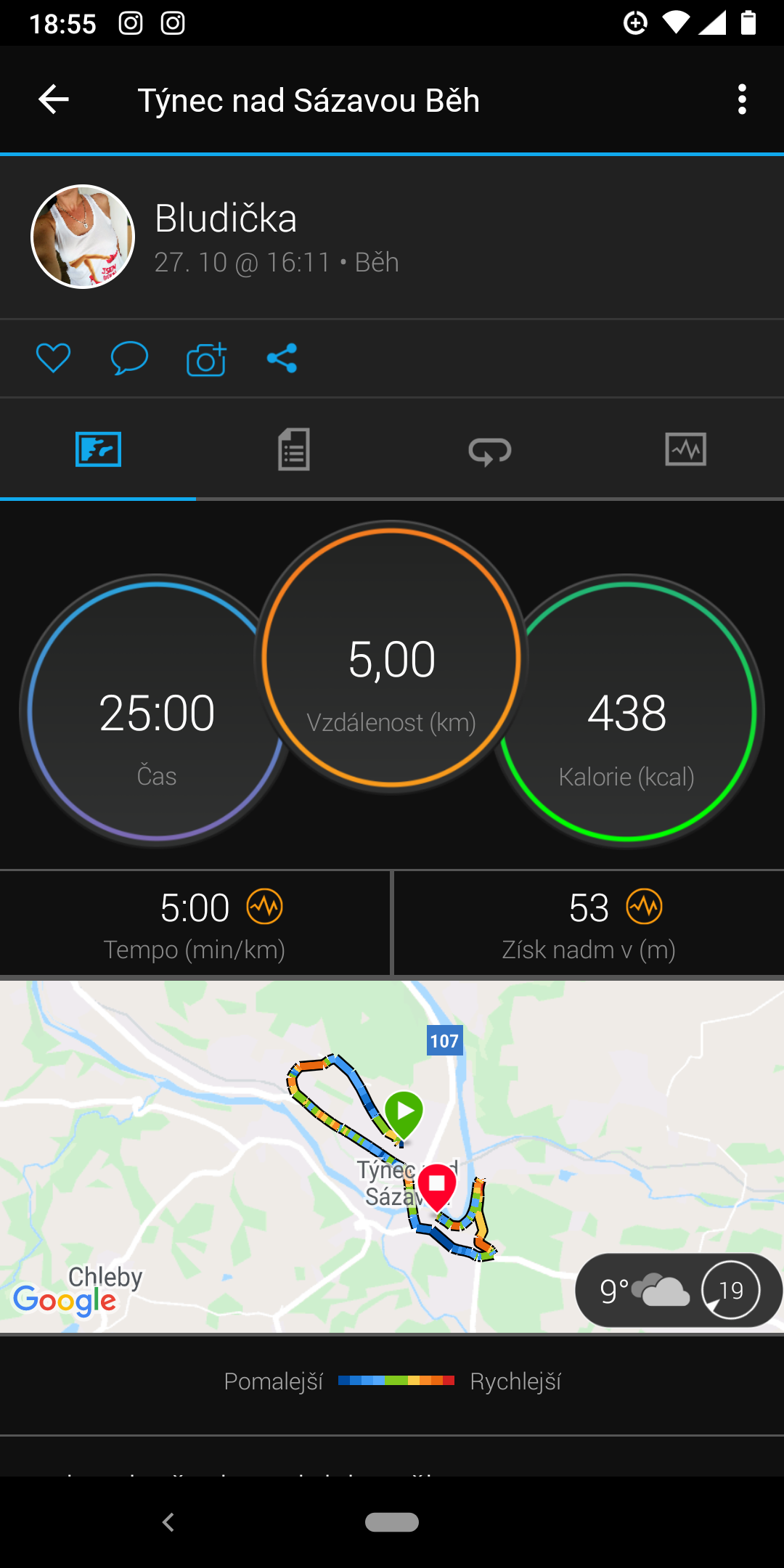Viewport: 784px width, 1568px height.
Task: Tap the Tempo 5:00 min/km tile
Action: [195, 923]
